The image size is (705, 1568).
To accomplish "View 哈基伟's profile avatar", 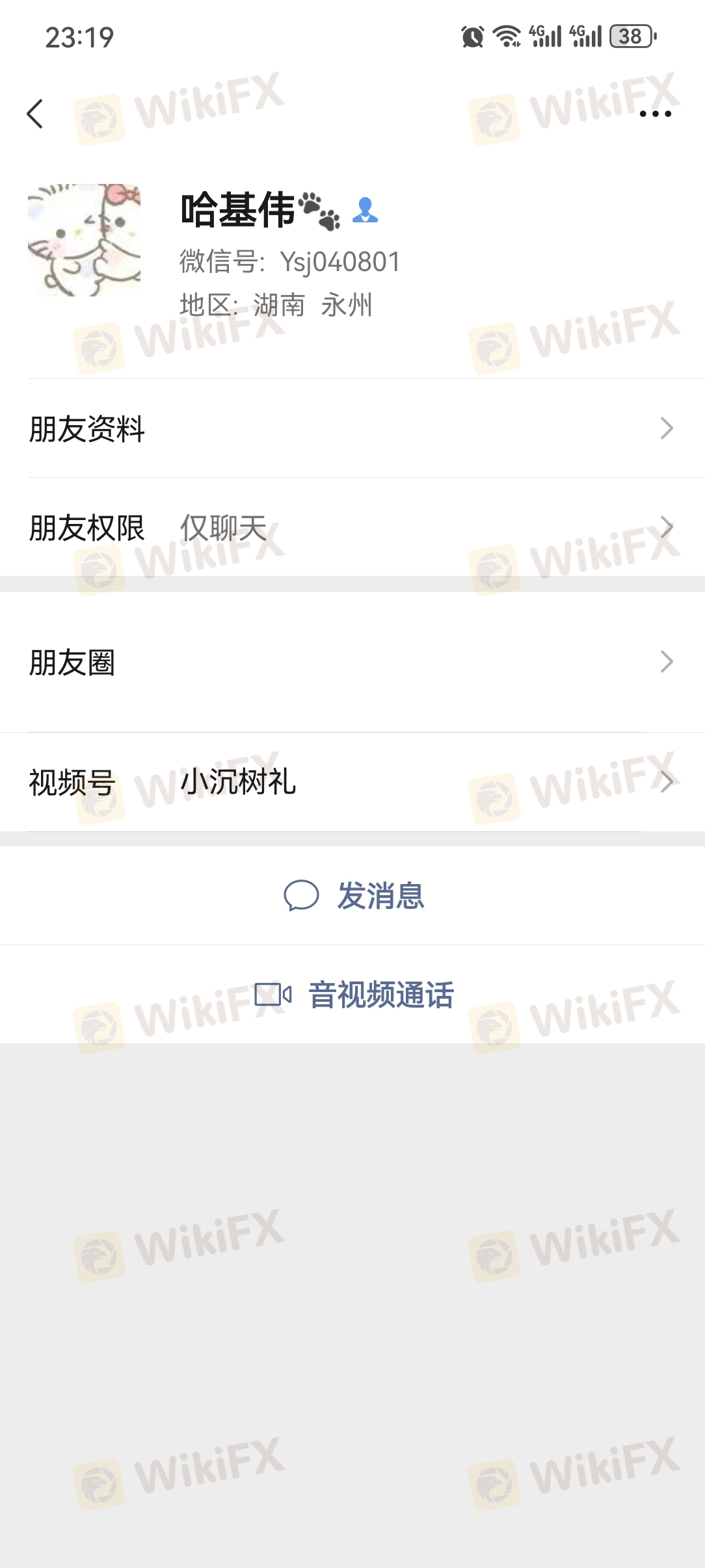I will (84, 240).
